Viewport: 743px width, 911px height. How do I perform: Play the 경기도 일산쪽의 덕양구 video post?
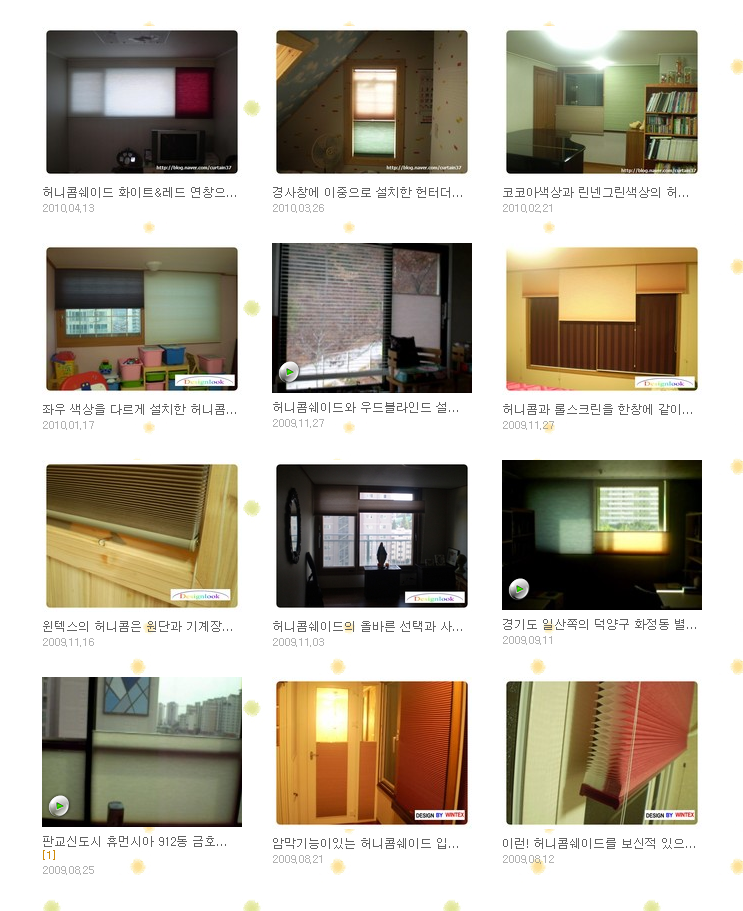[x=518, y=589]
